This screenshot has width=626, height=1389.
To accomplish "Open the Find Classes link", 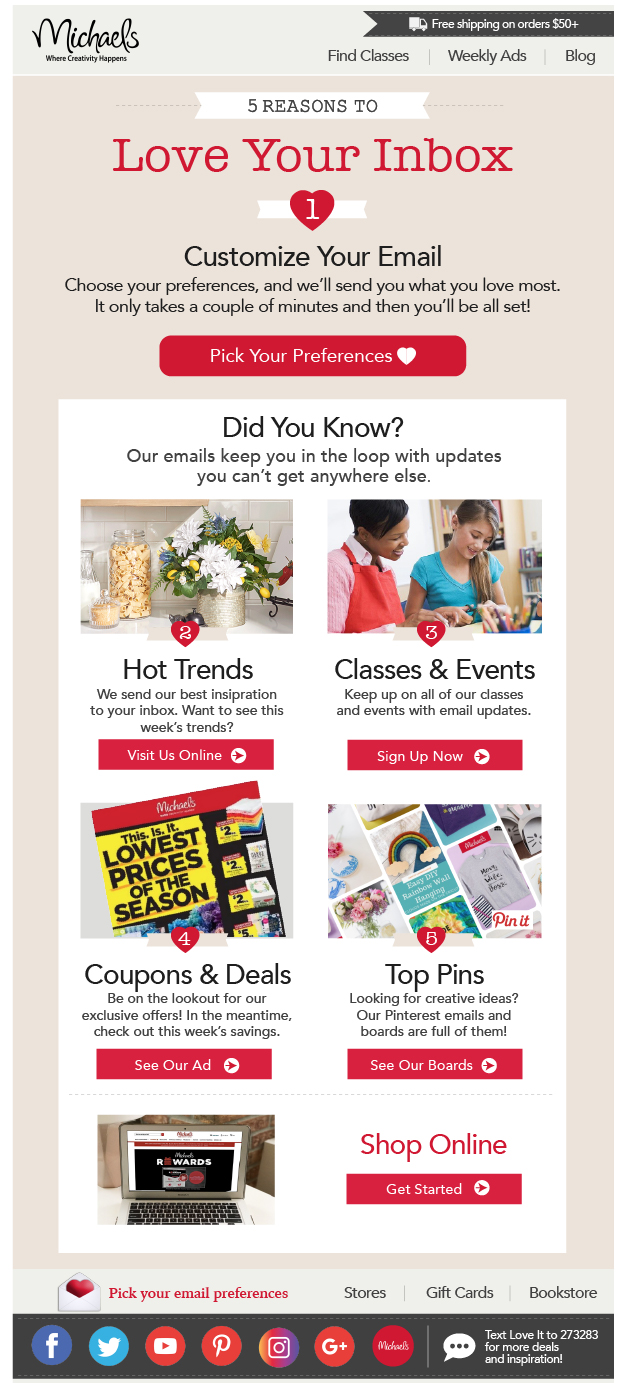I will (x=368, y=56).
